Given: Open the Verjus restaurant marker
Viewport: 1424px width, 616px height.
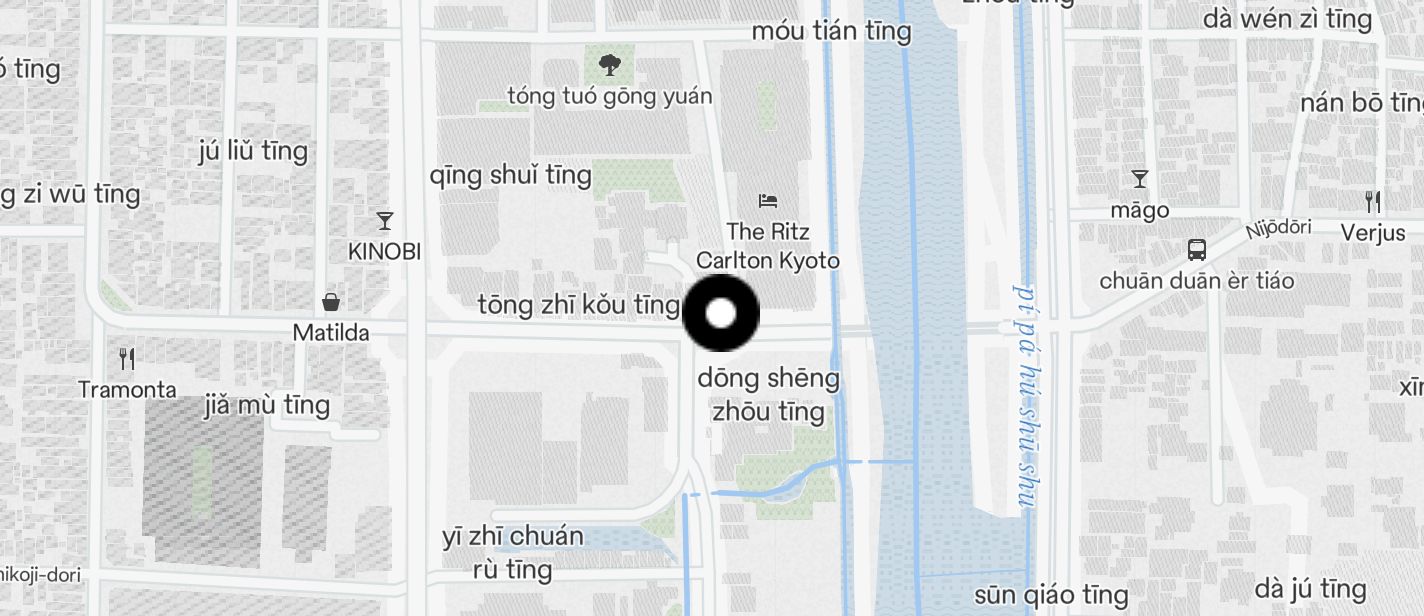Looking at the screenshot, I should click(1373, 202).
